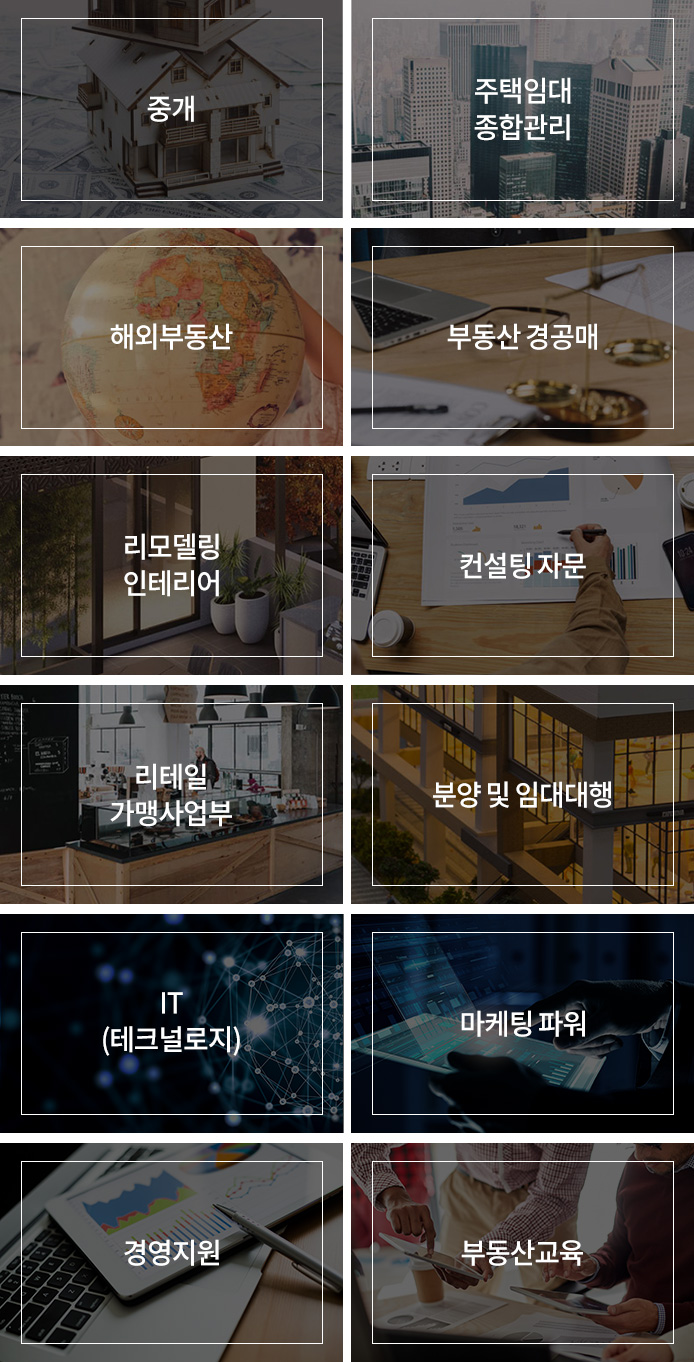Open the 마케팅 파워 tile
The width and height of the screenshot is (694, 1362).
point(522,1023)
